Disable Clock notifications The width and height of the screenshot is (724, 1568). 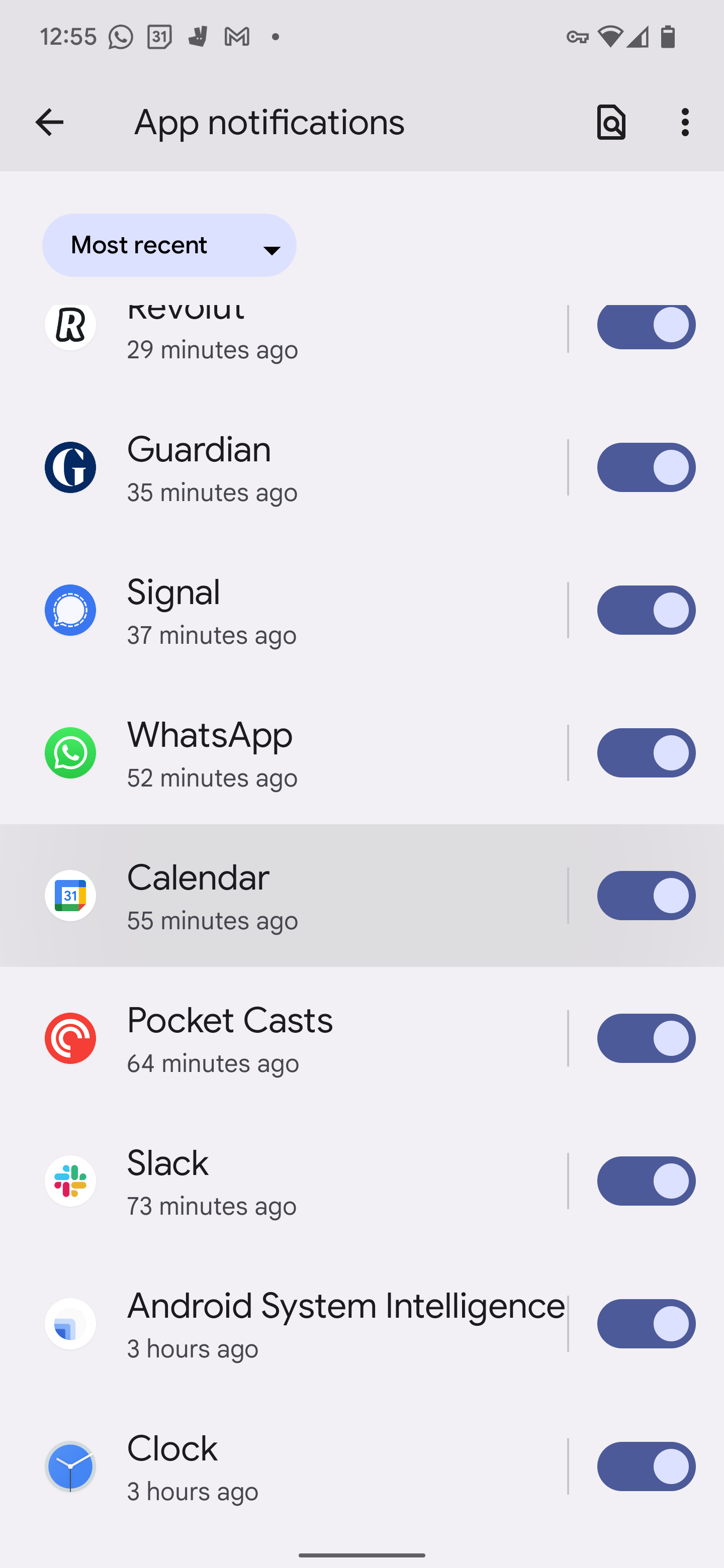click(646, 1466)
